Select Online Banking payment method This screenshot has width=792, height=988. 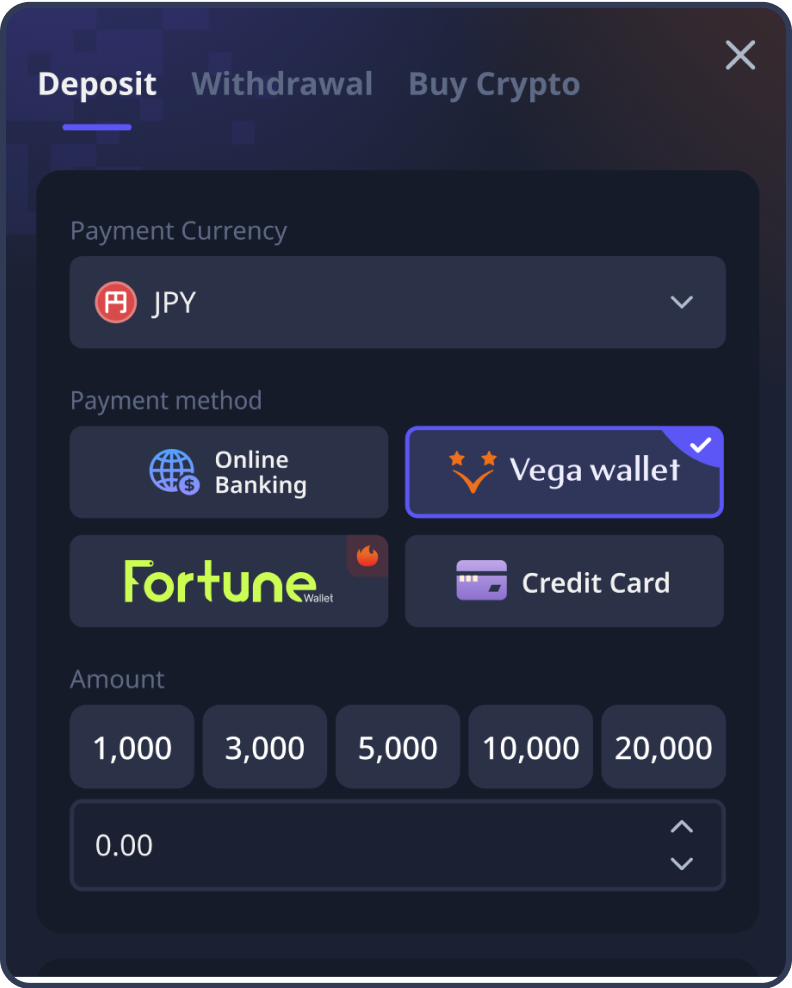(x=229, y=472)
